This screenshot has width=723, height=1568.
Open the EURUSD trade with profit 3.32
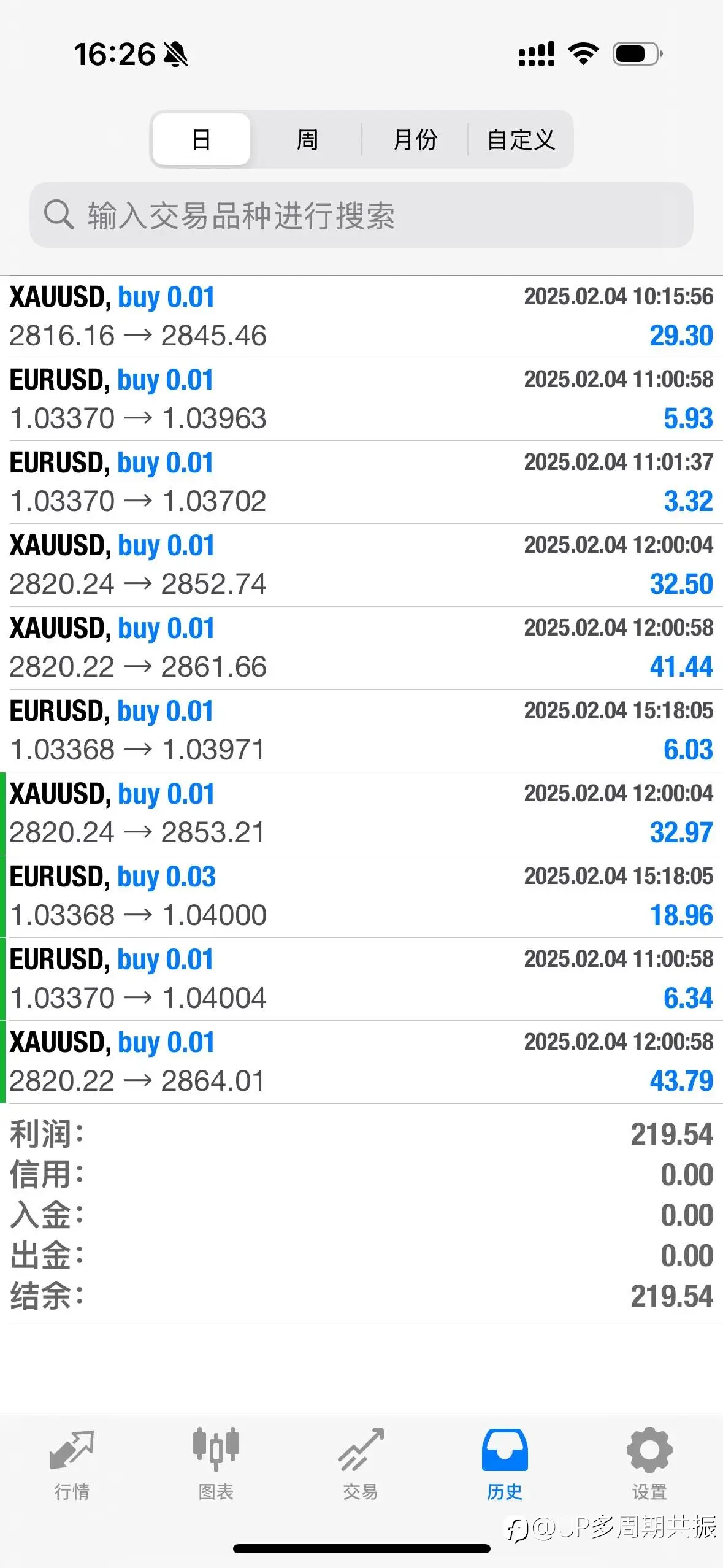361,482
